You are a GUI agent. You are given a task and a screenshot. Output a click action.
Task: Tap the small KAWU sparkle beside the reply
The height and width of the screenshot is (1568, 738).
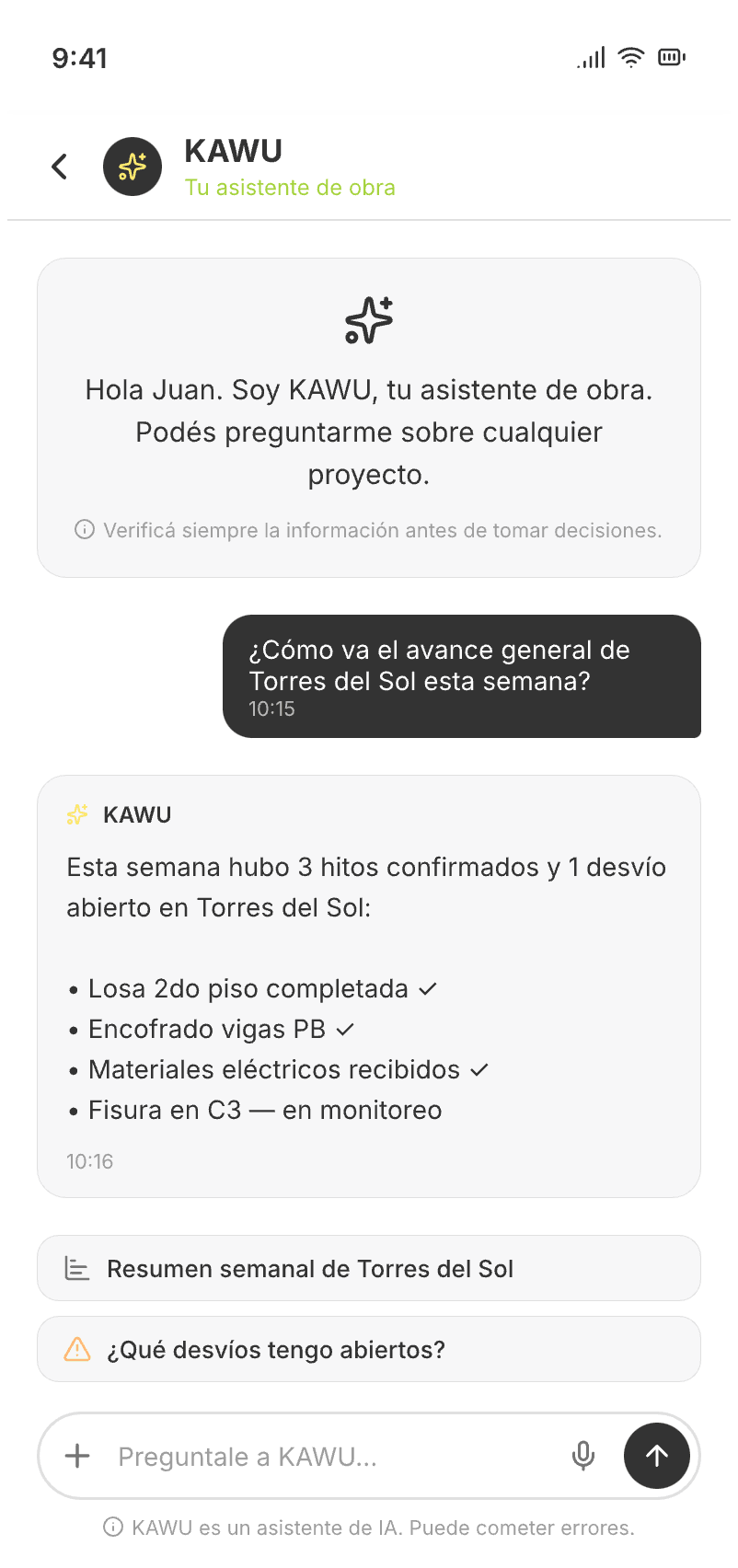pos(77,814)
